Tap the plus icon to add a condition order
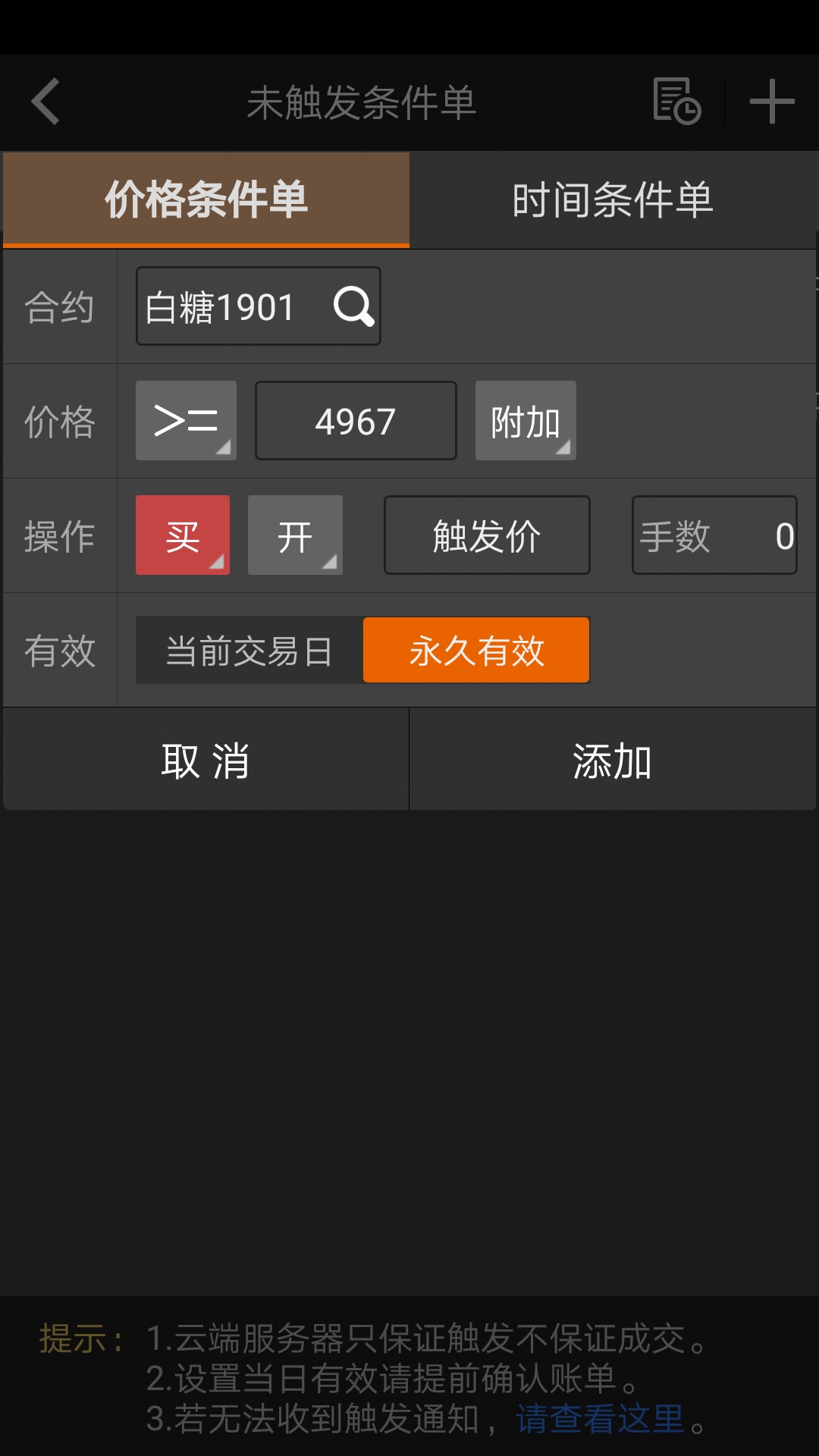 click(x=771, y=102)
